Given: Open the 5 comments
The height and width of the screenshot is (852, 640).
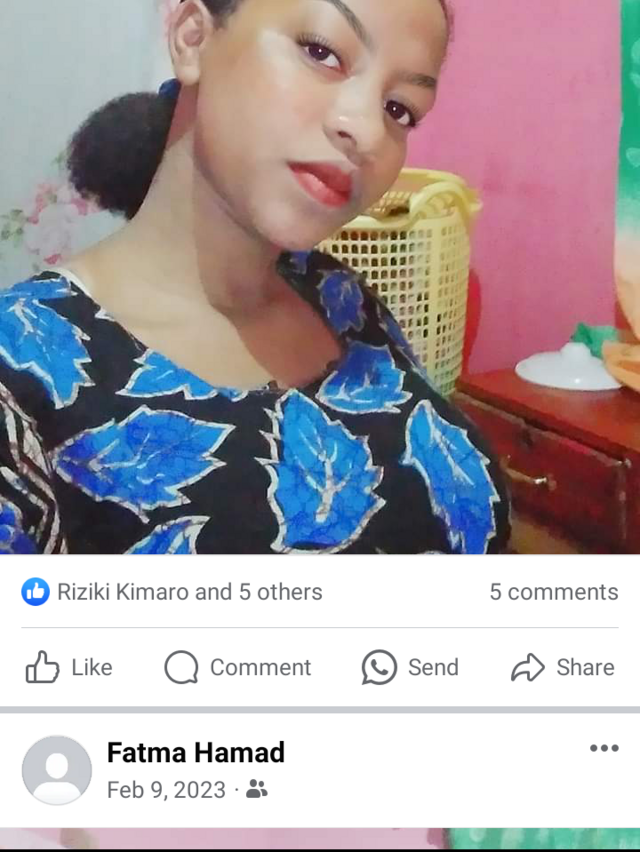Looking at the screenshot, I should click(553, 592).
